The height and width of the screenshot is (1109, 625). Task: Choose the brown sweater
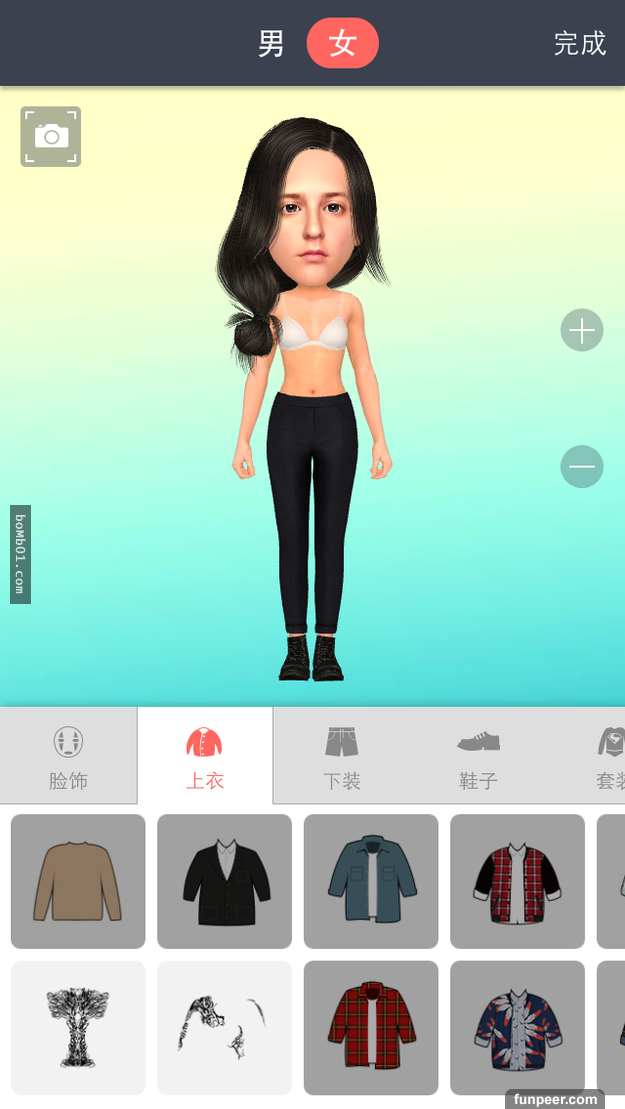click(78, 881)
